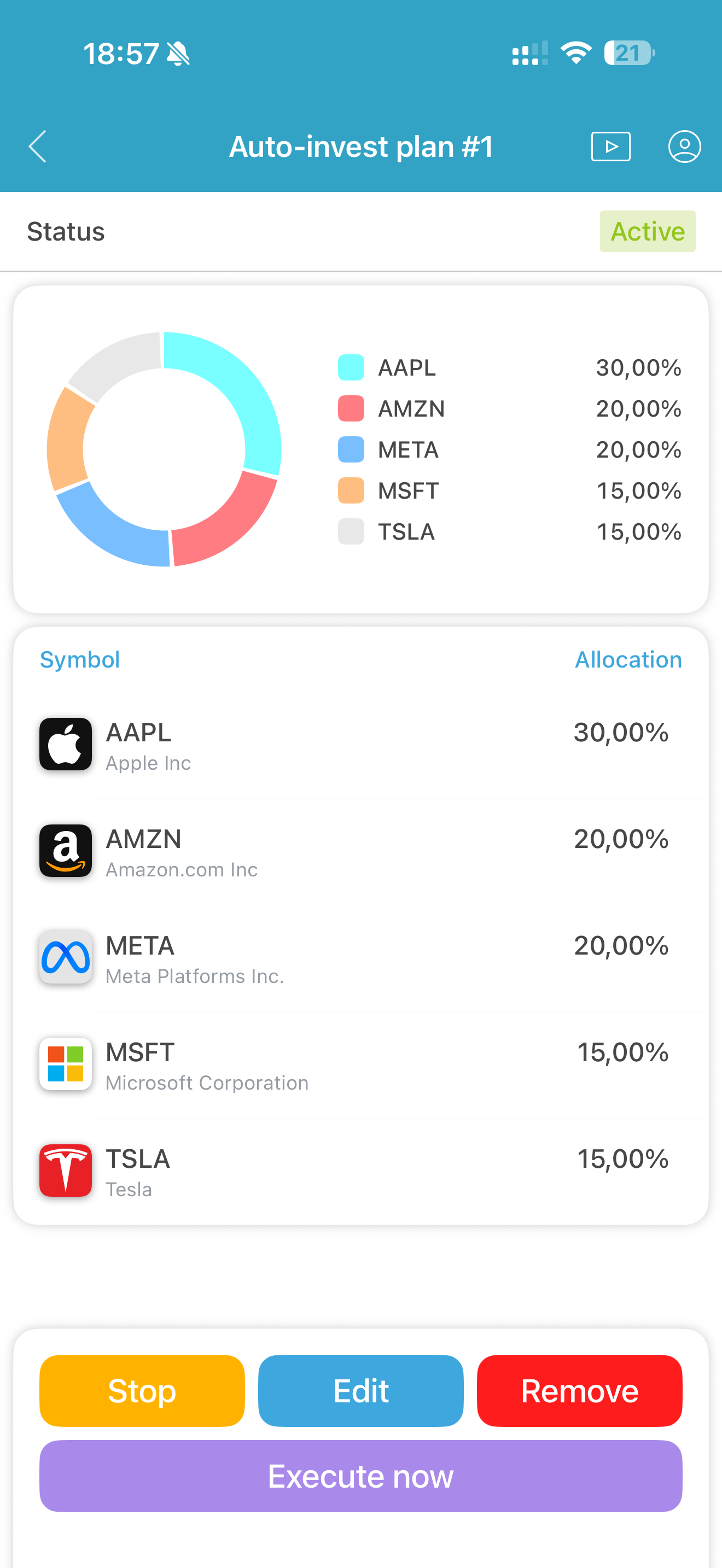Open the tutorial video icon
Screen dimensions: 722x1568
pos(610,146)
